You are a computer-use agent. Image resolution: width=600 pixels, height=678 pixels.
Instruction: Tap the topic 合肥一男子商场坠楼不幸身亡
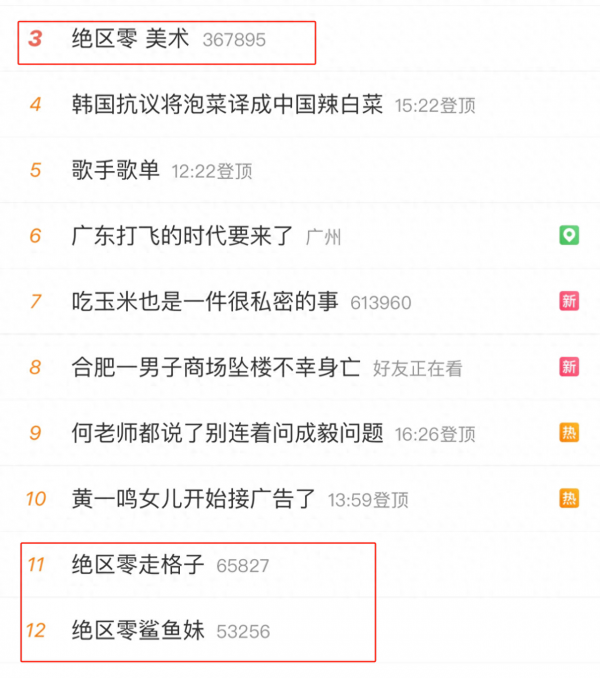pos(216,368)
